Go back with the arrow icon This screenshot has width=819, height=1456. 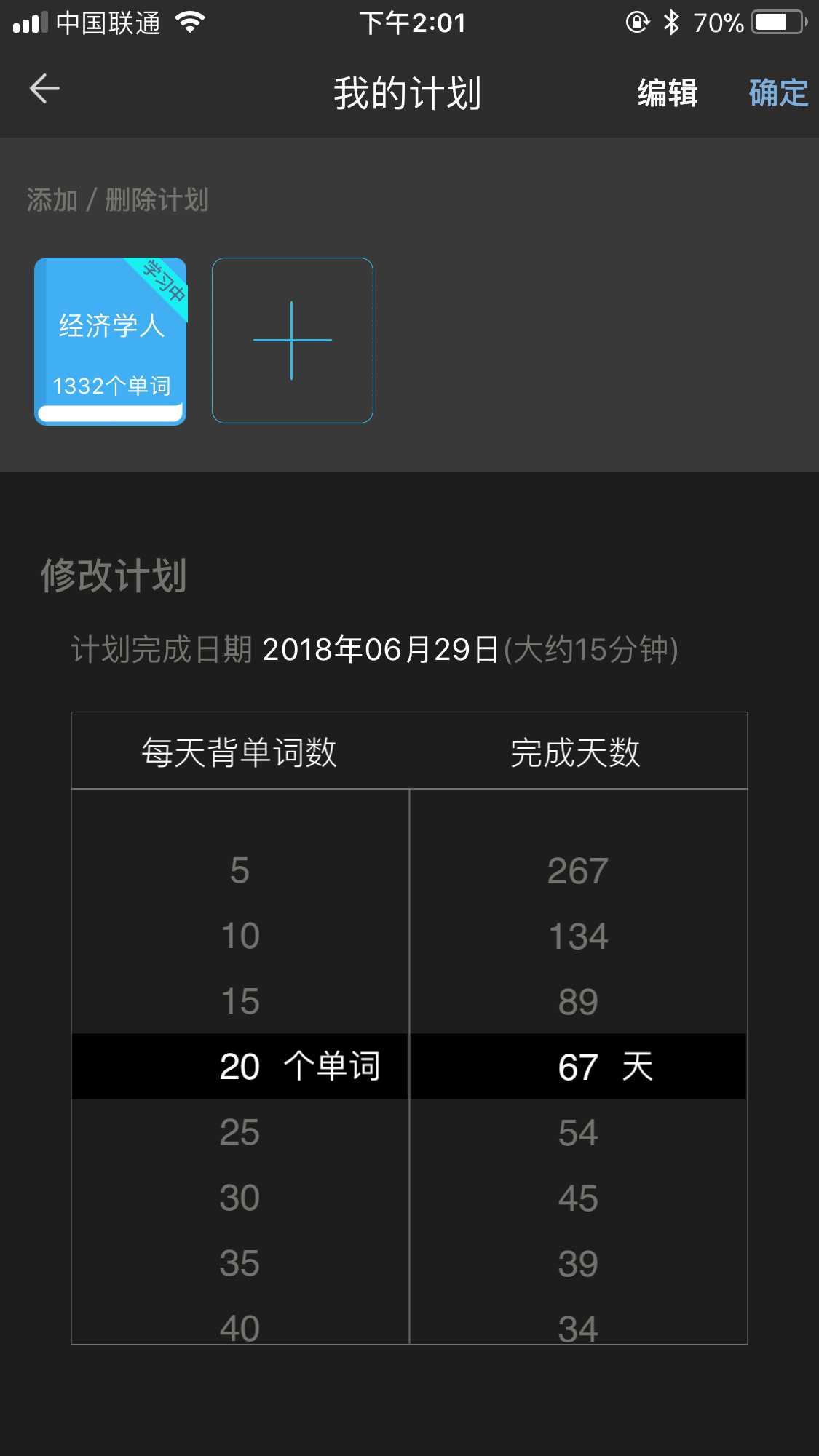pyautogui.click(x=44, y=89)
